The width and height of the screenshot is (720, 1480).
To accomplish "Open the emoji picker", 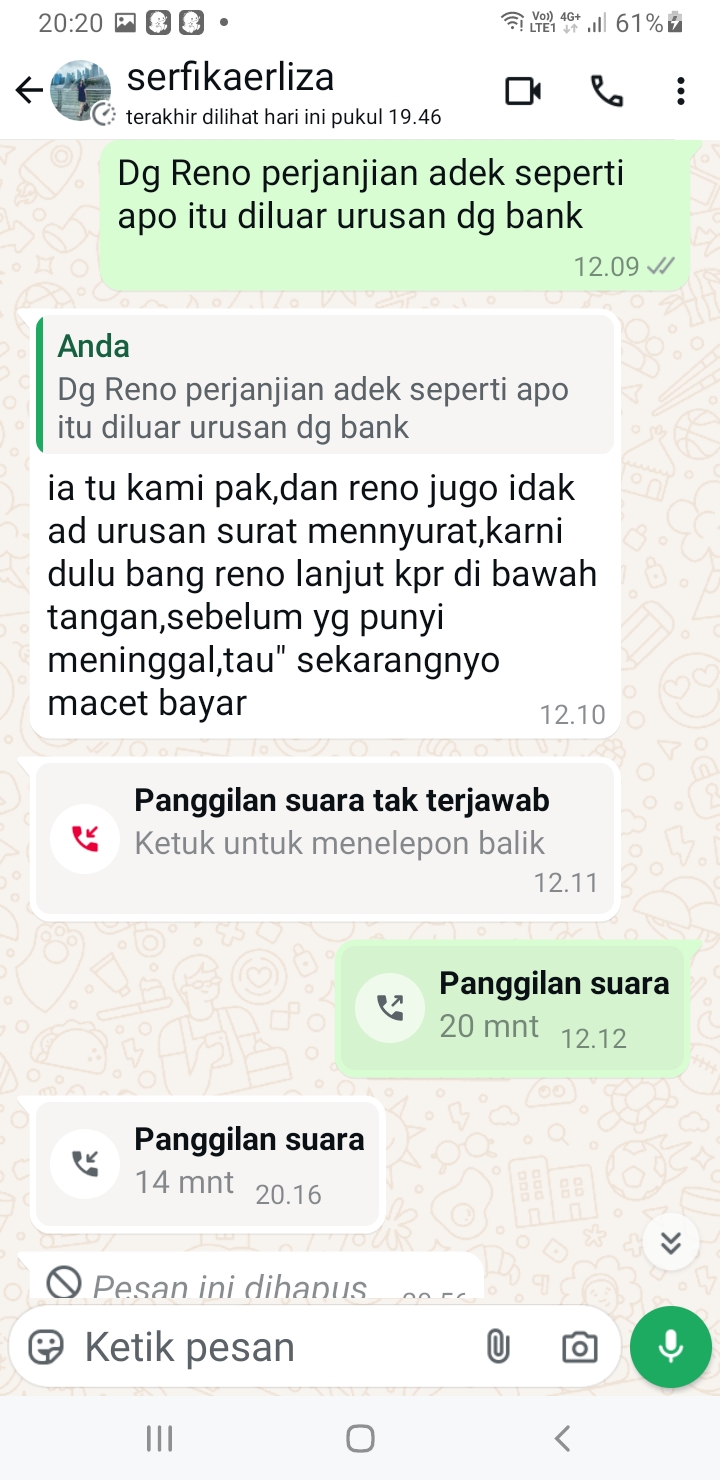I will pyautogui.click(x=46, y=1347).
